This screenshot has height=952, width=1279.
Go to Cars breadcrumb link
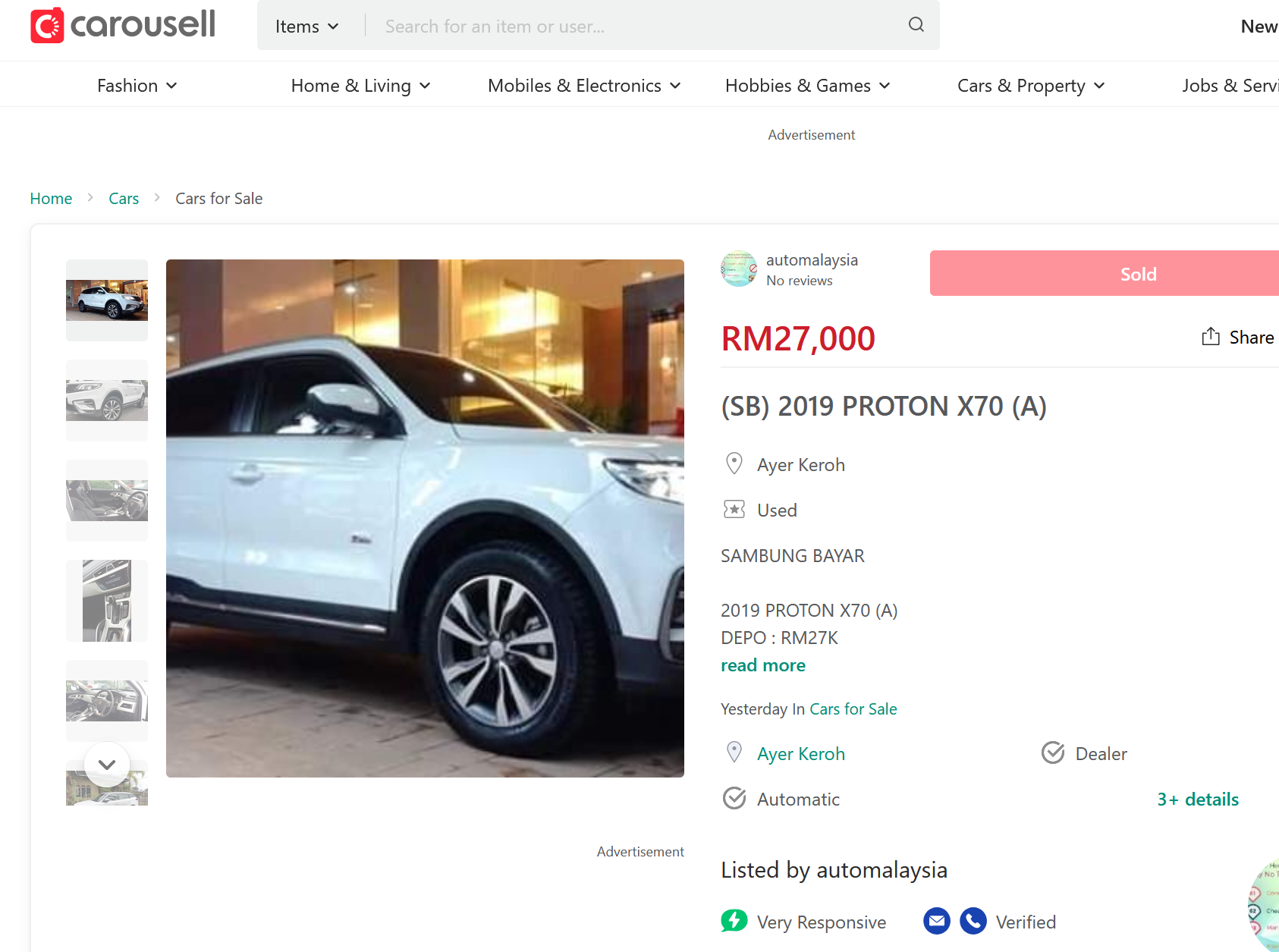(124, 199)
